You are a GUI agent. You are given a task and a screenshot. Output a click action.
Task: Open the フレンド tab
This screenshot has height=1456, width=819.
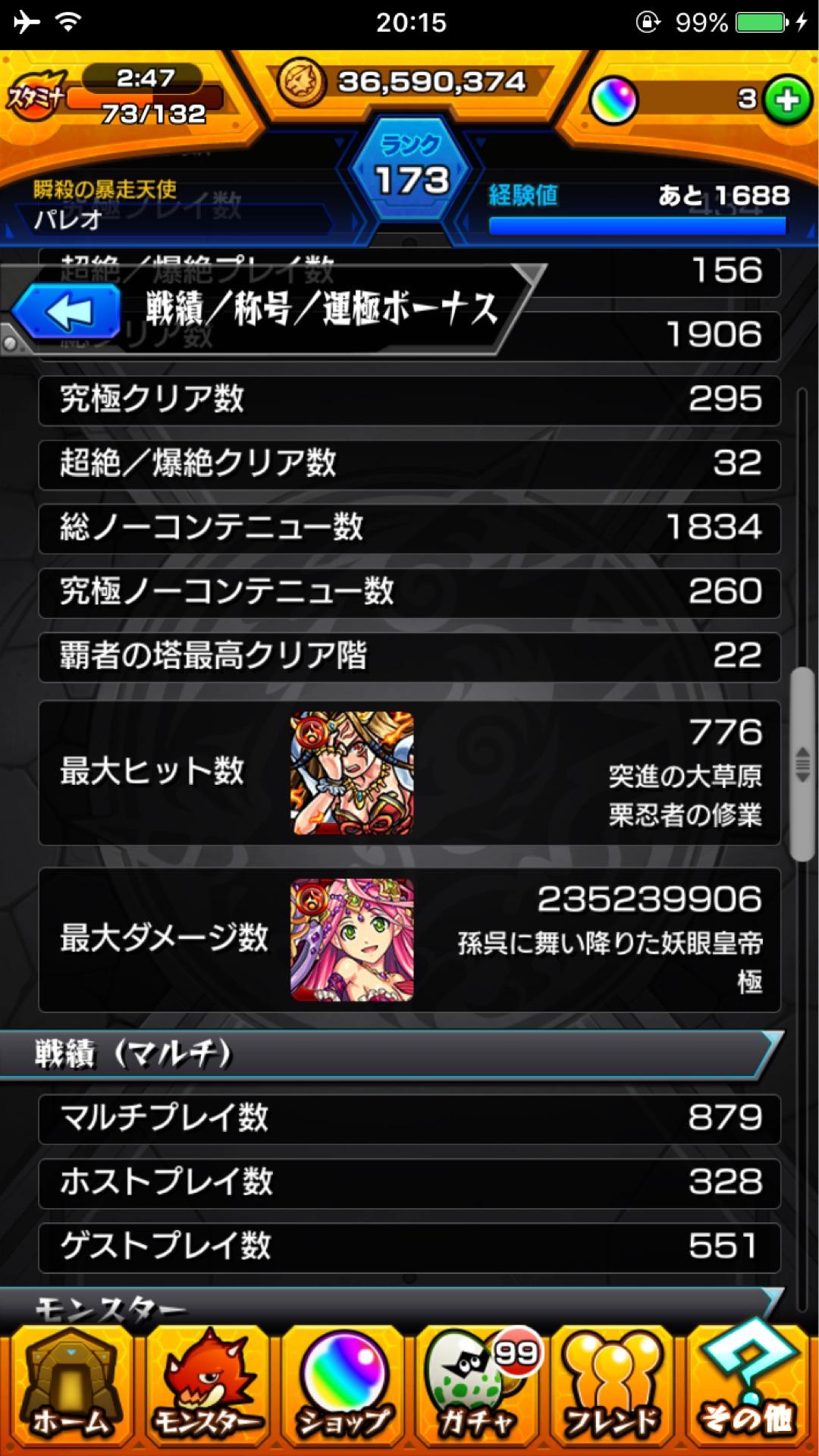pyautogui.click(x=611, y=1386)
